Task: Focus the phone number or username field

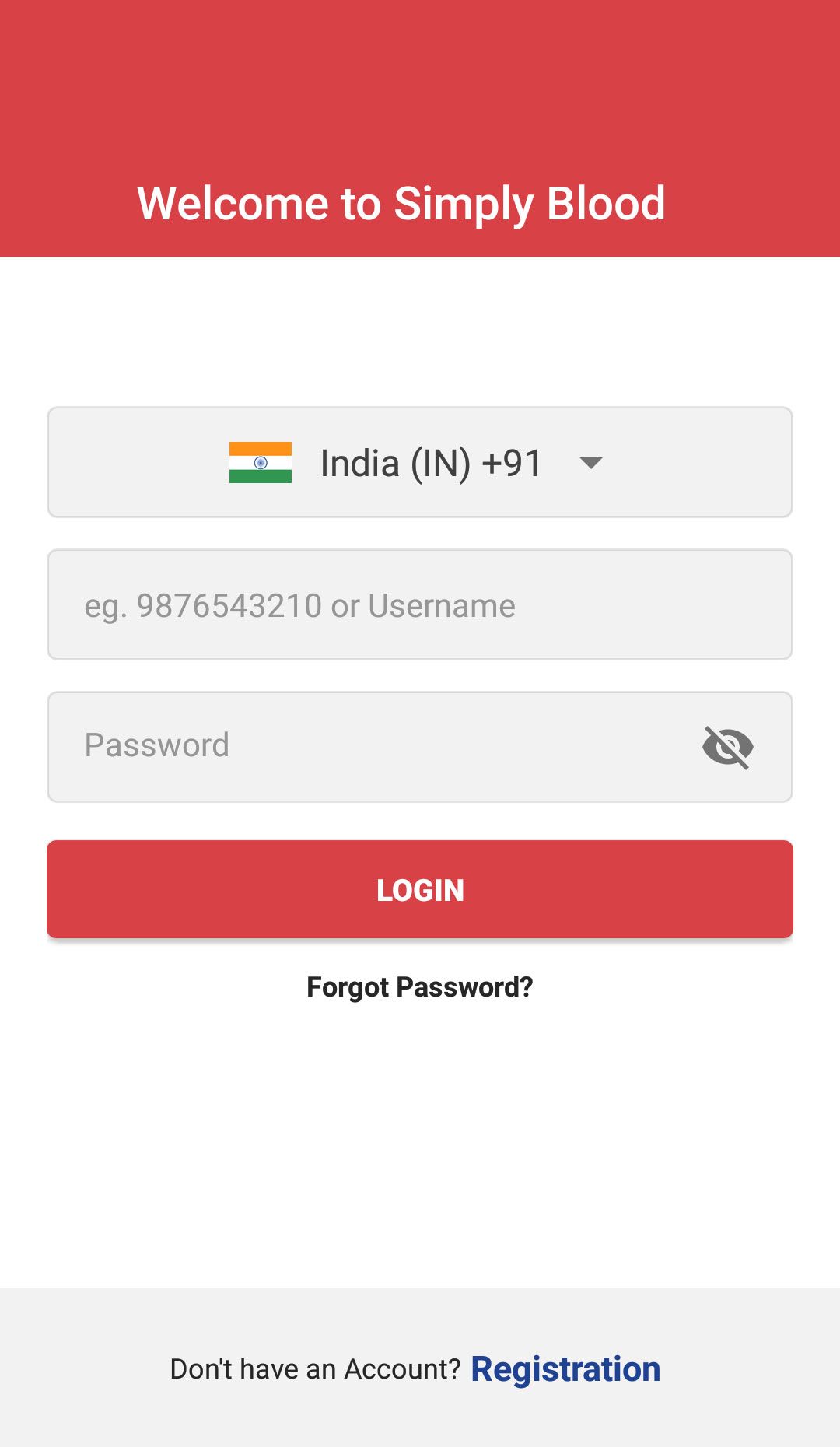Action: pyautogui.click(x=420, y=605)
